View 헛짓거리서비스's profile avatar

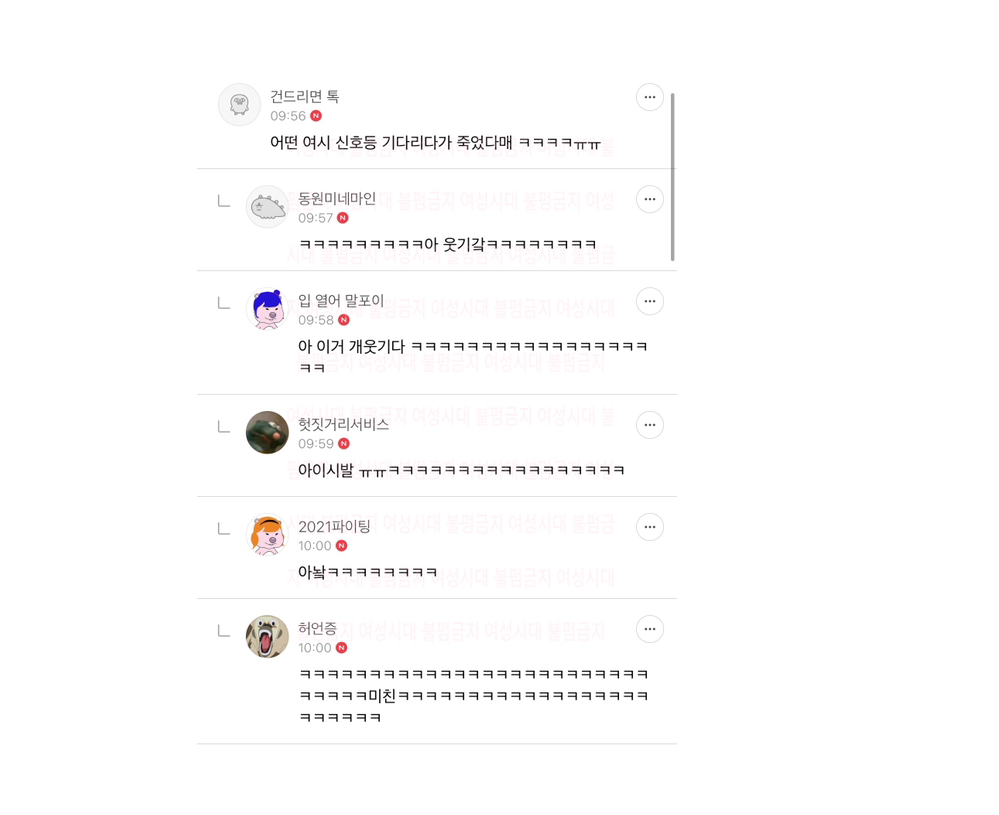coord(267,432)
